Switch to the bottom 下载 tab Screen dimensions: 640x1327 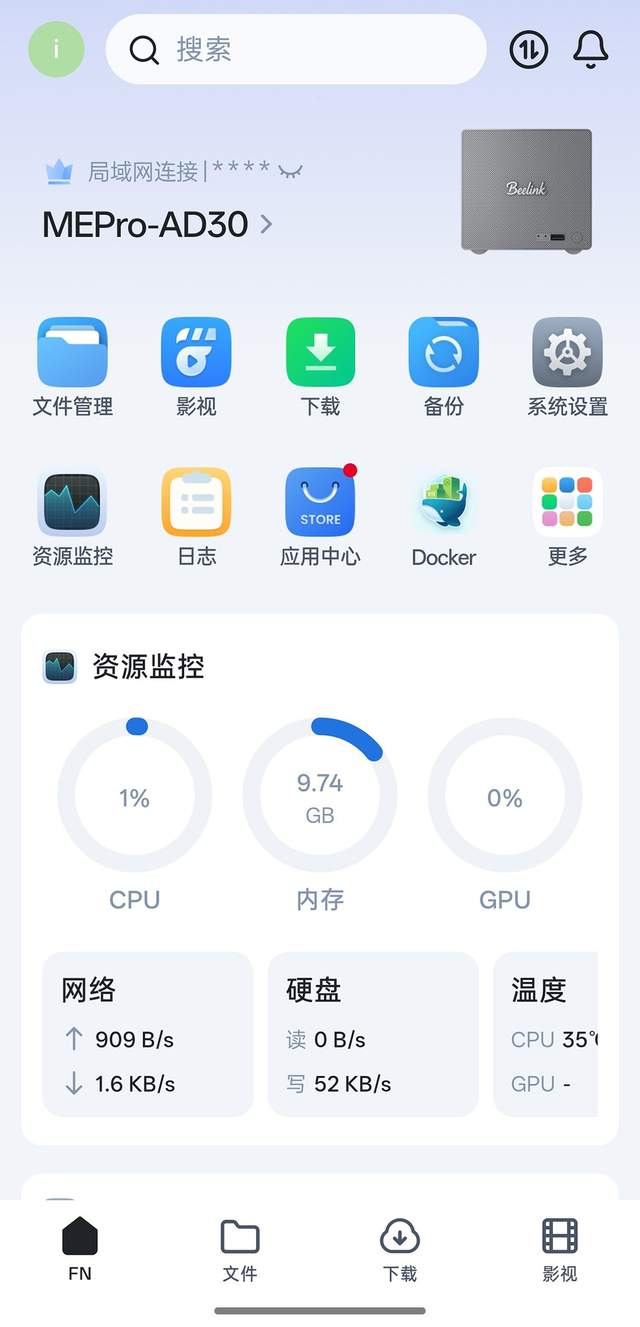pyautogui.click(x=400, y=1250)
